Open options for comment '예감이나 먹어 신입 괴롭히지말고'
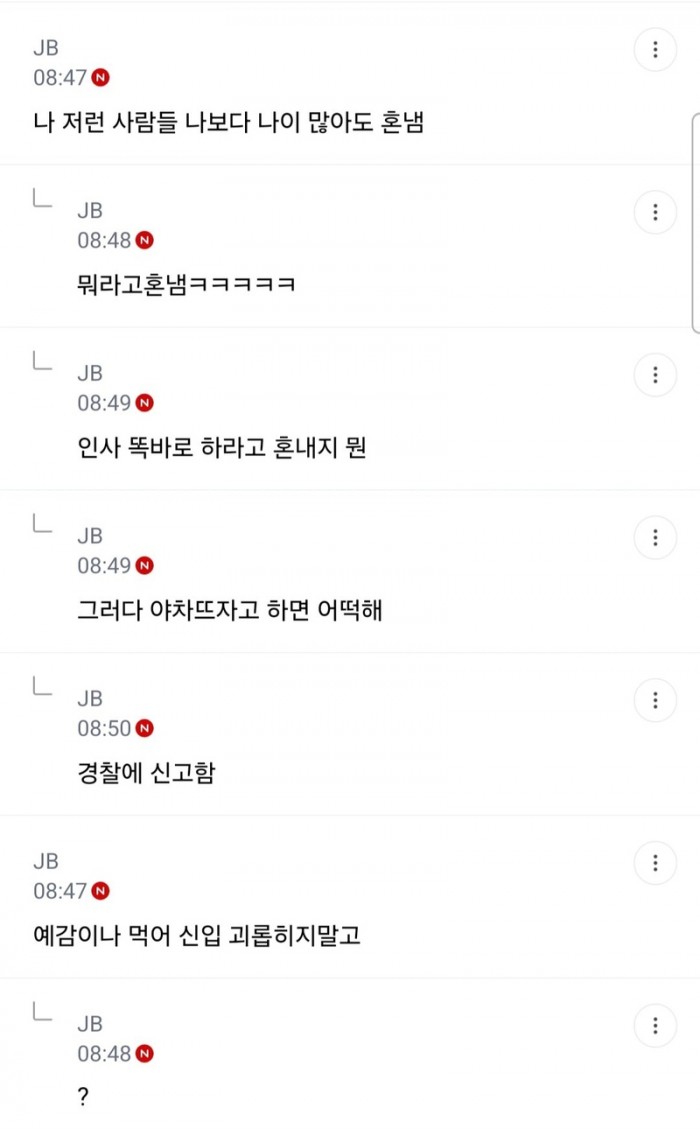The height and width of the screenshot is (1129, 700). [x=655, y=863]
